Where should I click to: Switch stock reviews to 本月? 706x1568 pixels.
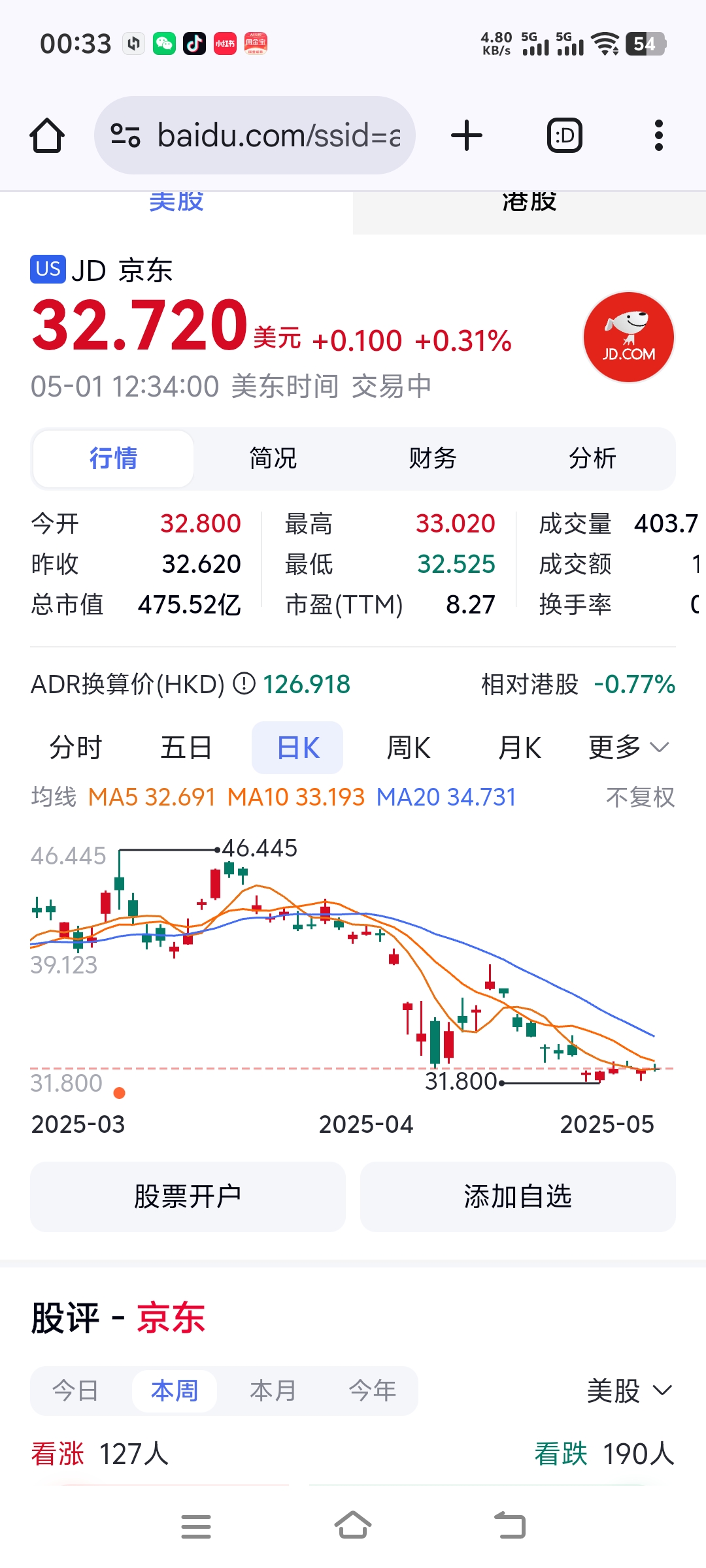click(x=273, y=1391)
